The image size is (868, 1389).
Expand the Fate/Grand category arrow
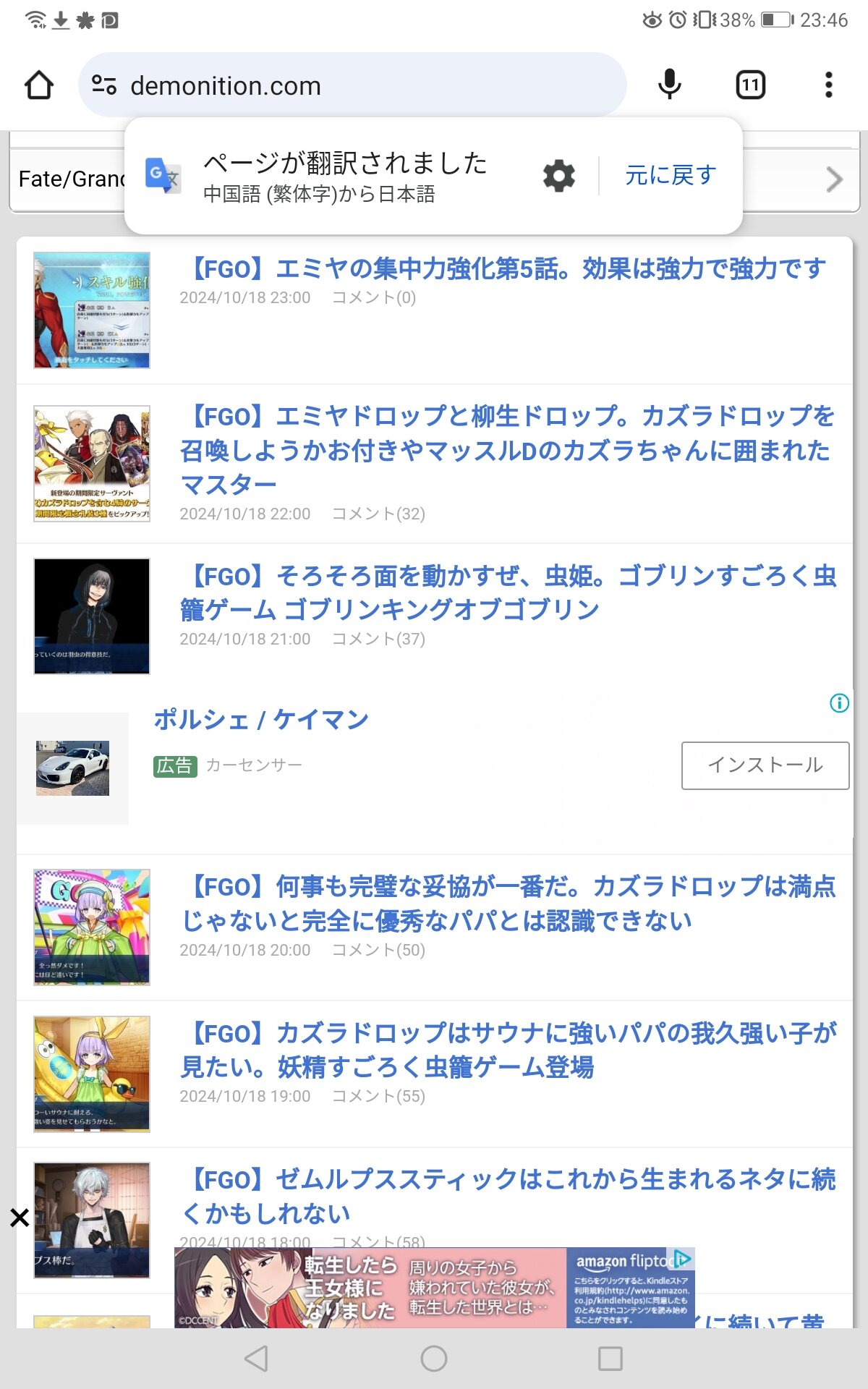[x=834, y=179]
